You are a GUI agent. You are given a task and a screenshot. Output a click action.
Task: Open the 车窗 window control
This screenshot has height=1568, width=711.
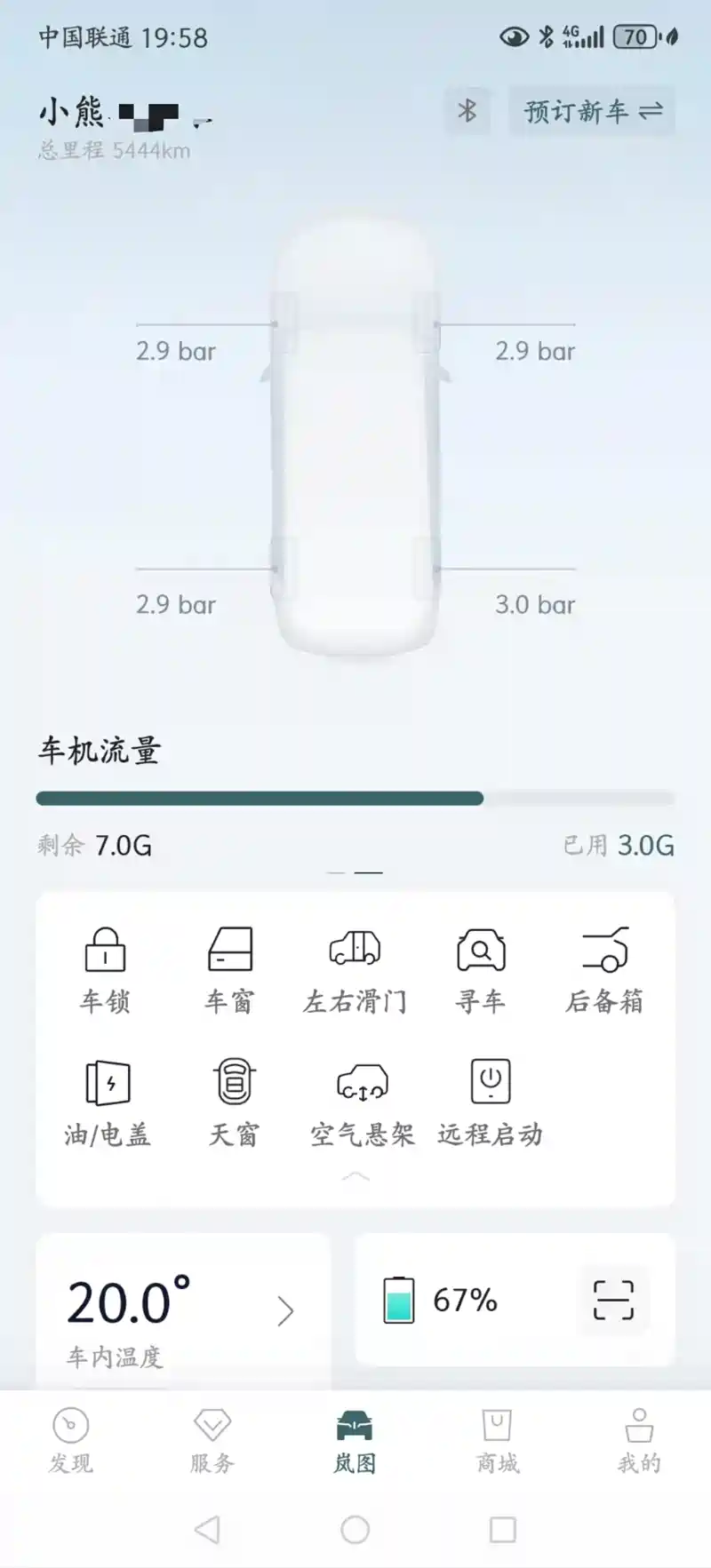tap(230, 970)
